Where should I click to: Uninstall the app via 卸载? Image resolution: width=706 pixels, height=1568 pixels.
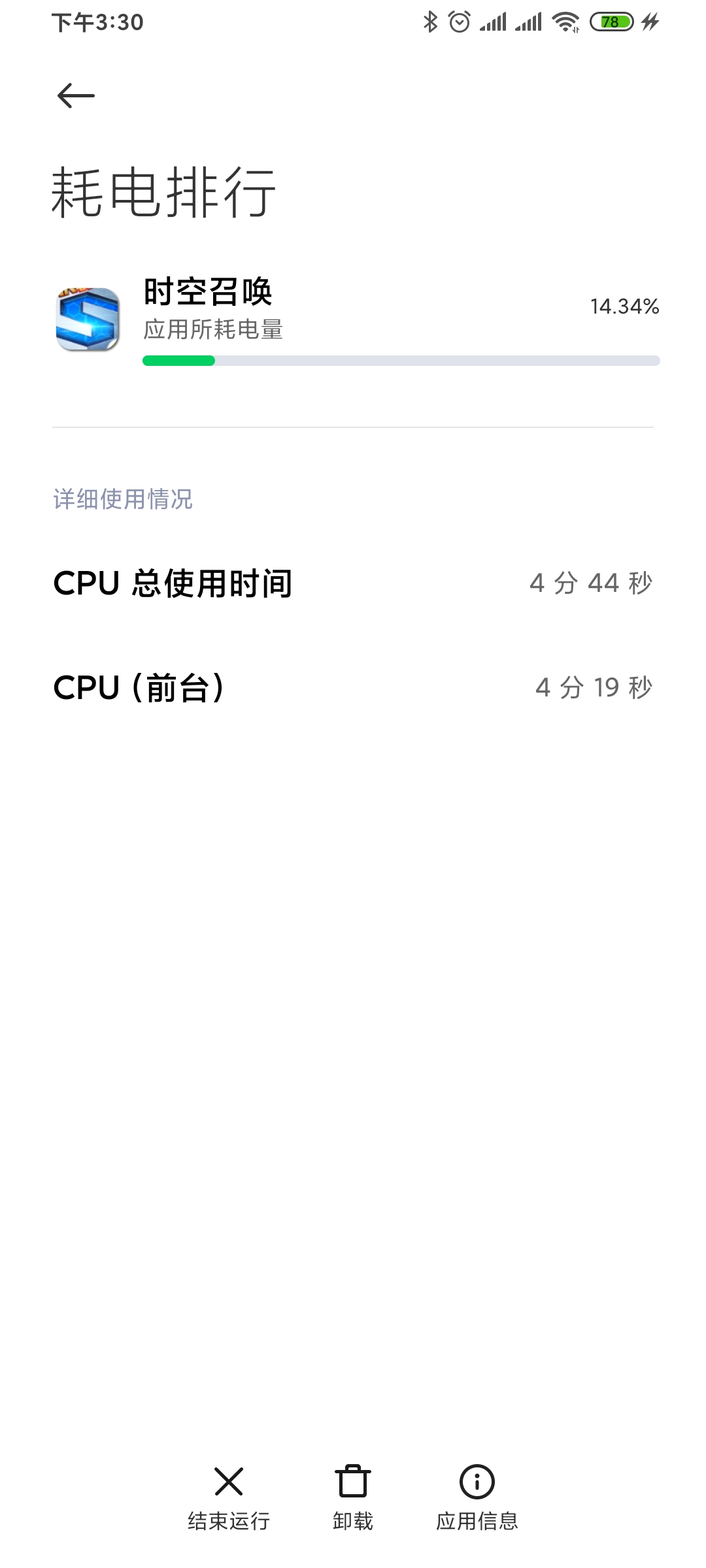(353, 1498)
